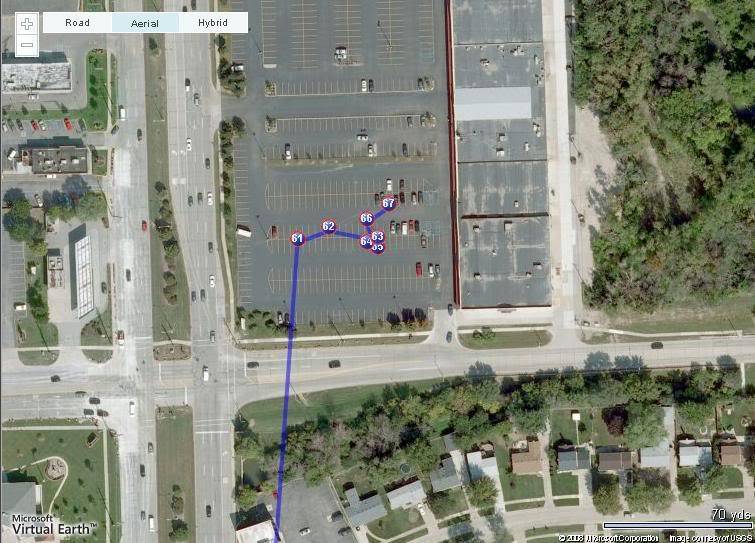Select waypoint marker 64
The image size is (755, 543).
364,241
